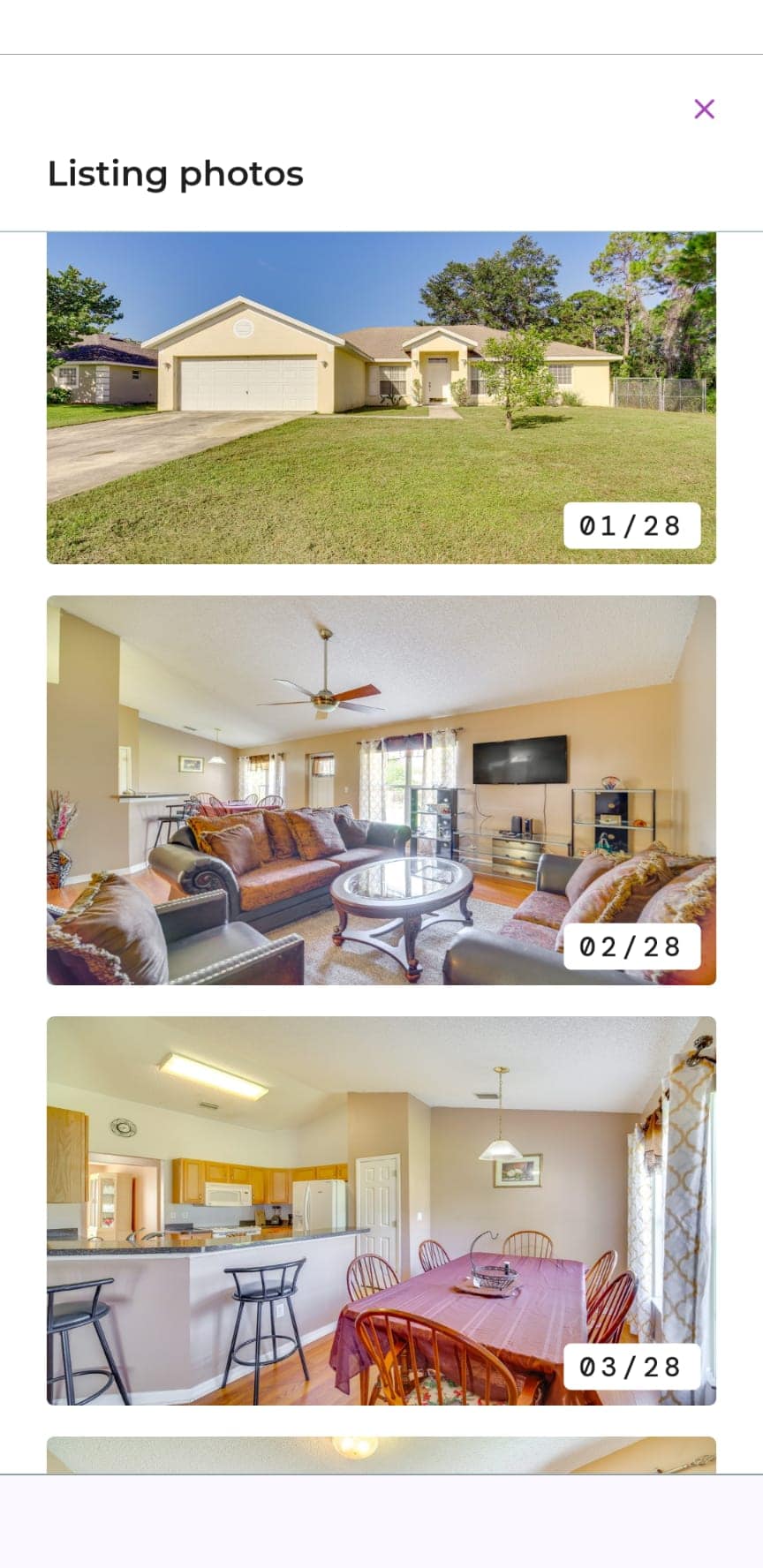Open photo 01/28 of the house exterior
763x1568 pixels.
[x=381, y=397]
